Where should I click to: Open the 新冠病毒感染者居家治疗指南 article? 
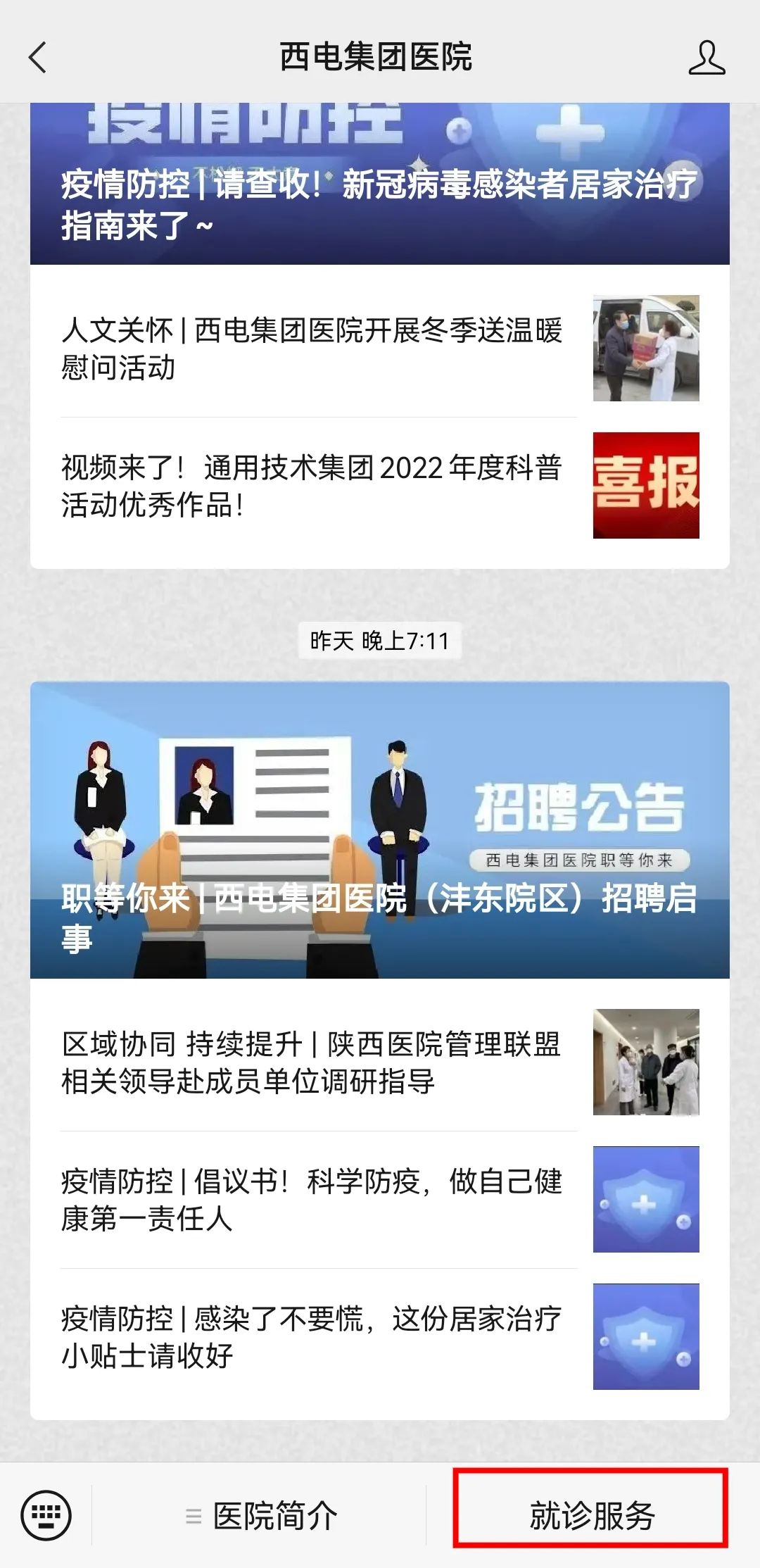379,204
